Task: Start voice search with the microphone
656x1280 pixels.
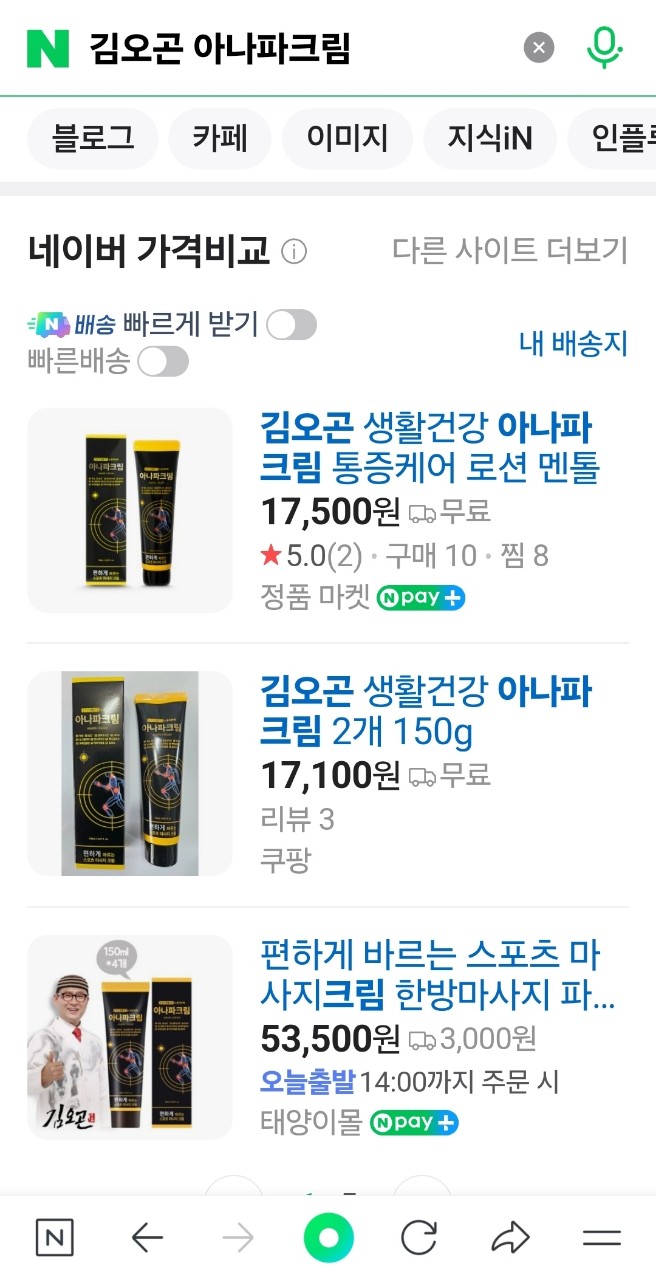Action: coord(603,48)
